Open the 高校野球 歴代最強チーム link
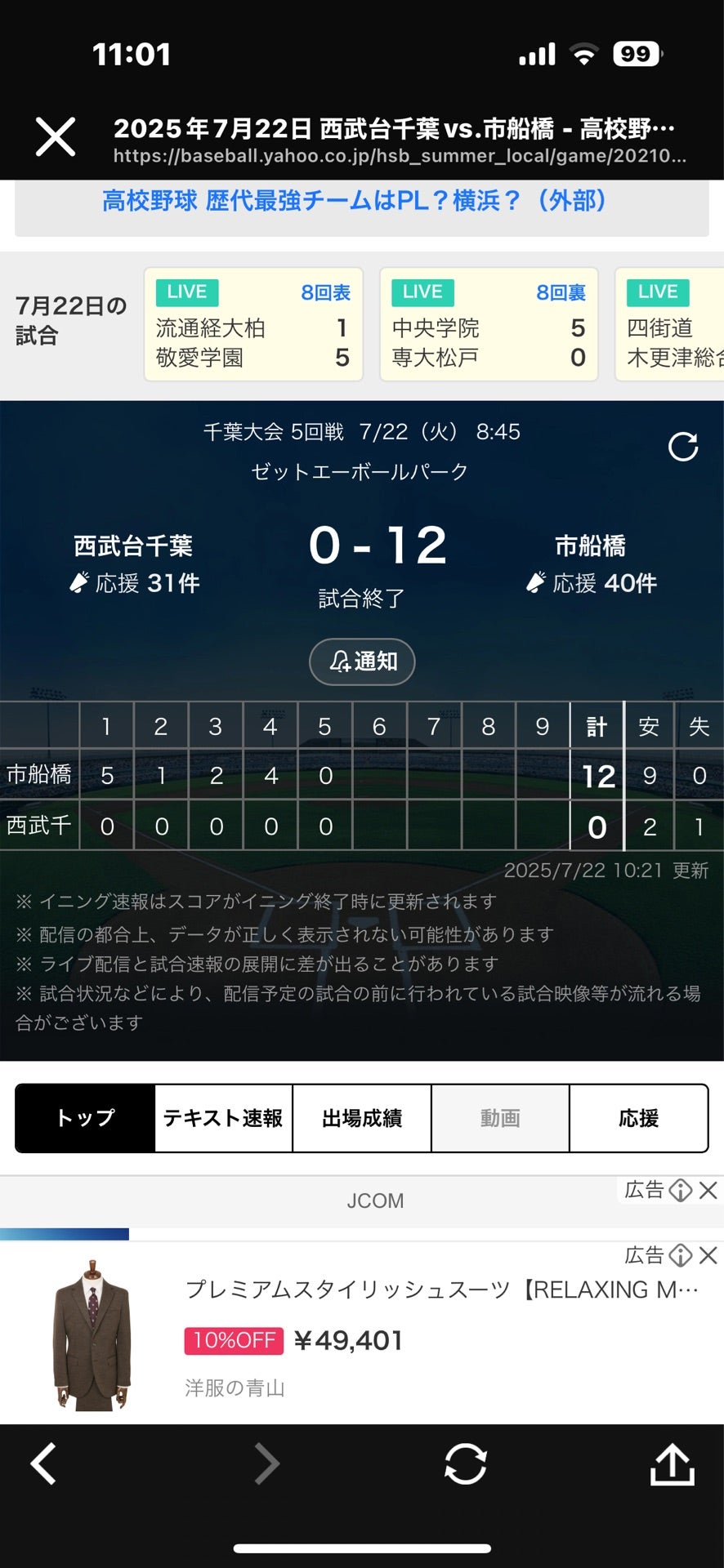 click(354, 201)
